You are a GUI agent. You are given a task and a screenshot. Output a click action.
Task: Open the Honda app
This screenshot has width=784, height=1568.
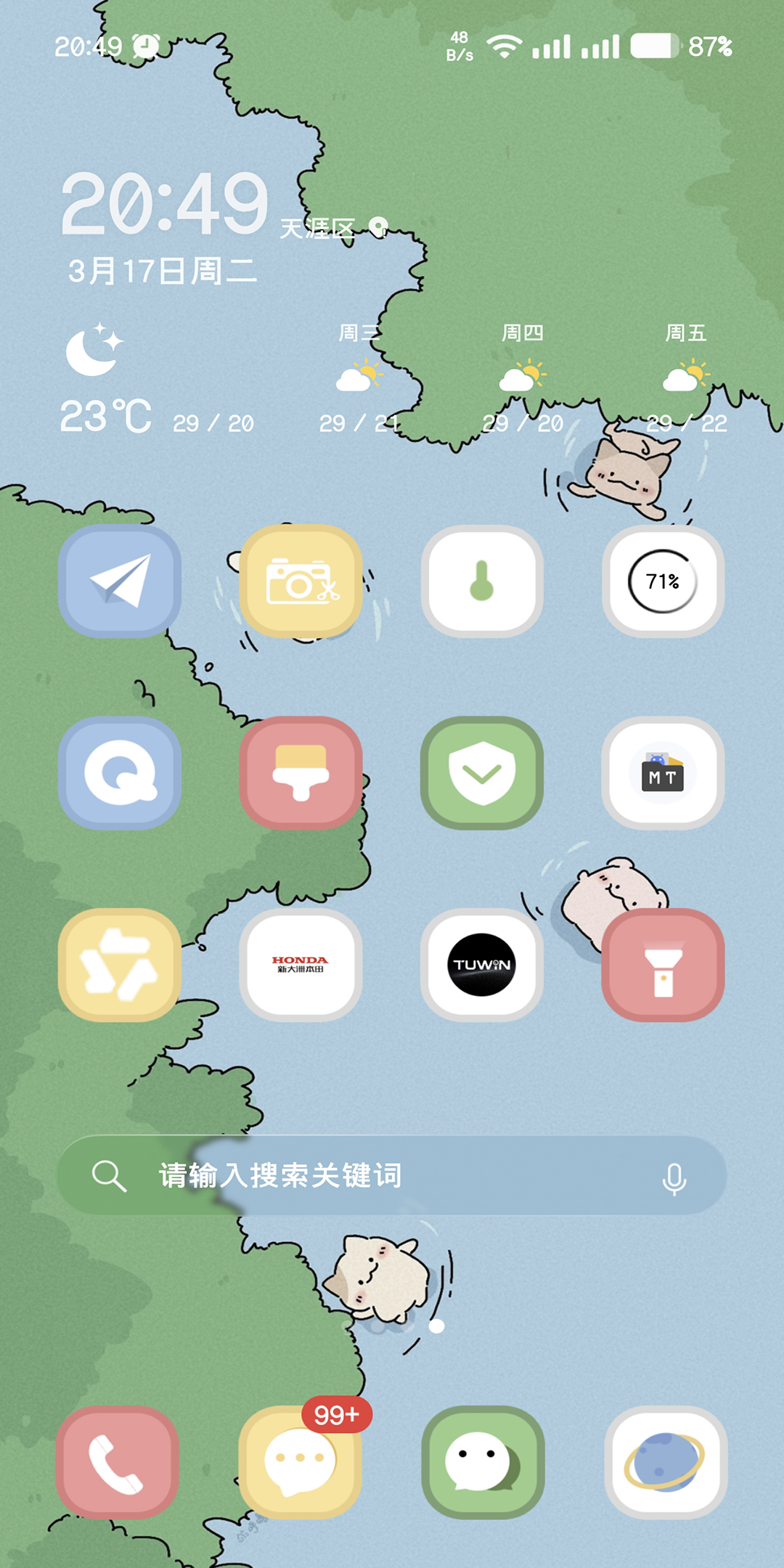coord(301,965)
